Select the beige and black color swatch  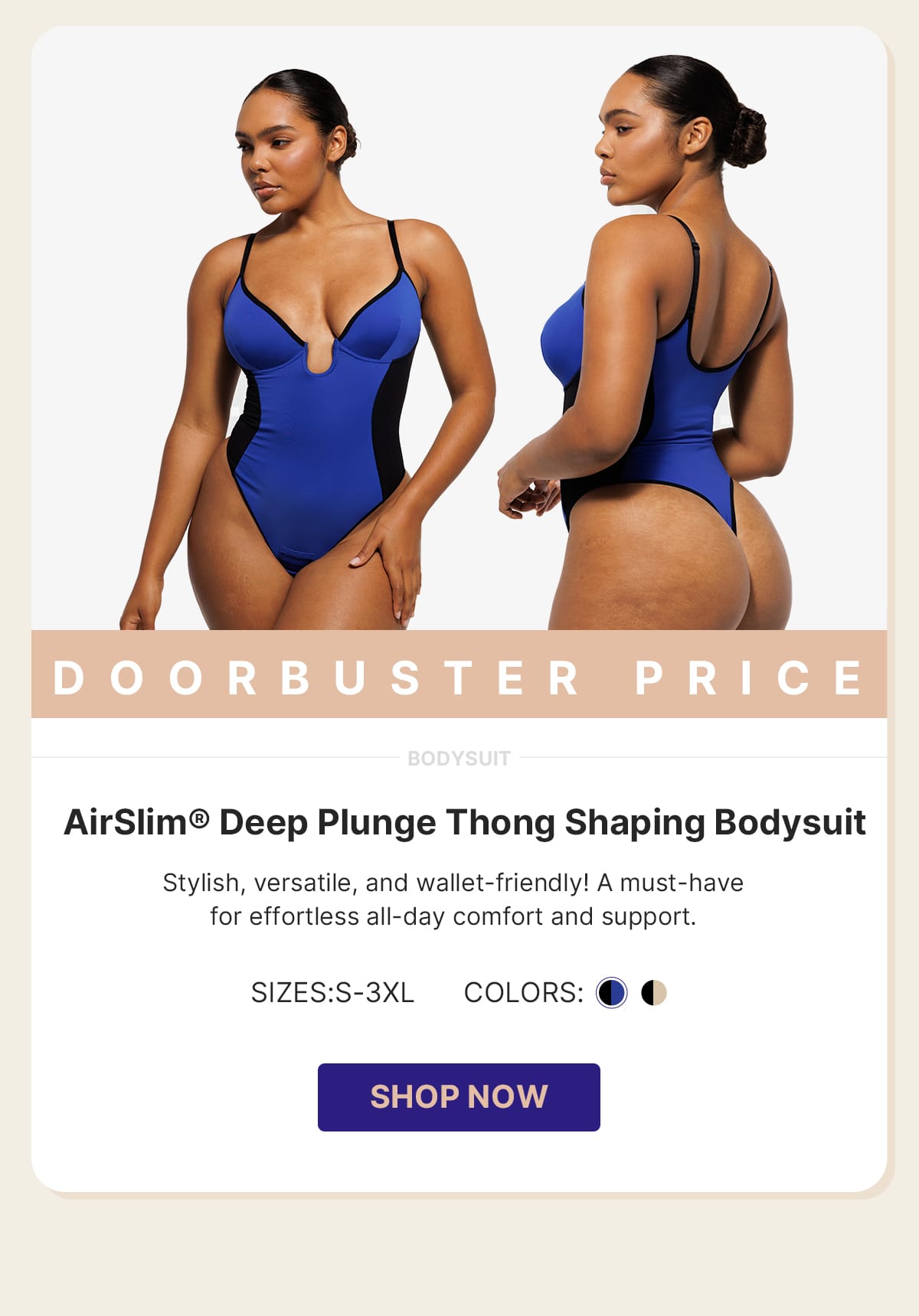pos(654,993)
